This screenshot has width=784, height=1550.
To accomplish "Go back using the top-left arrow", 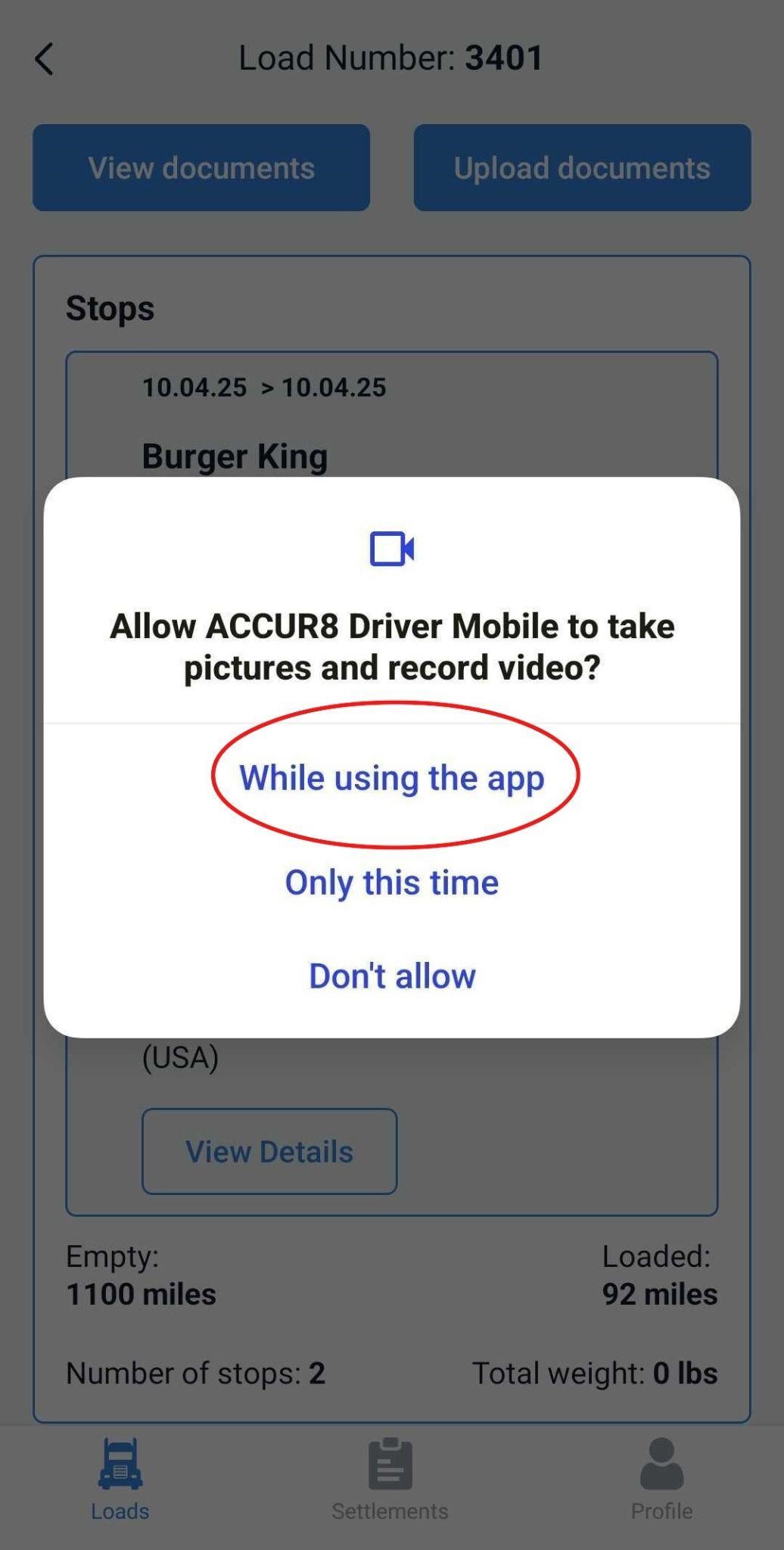I will 45,58.
